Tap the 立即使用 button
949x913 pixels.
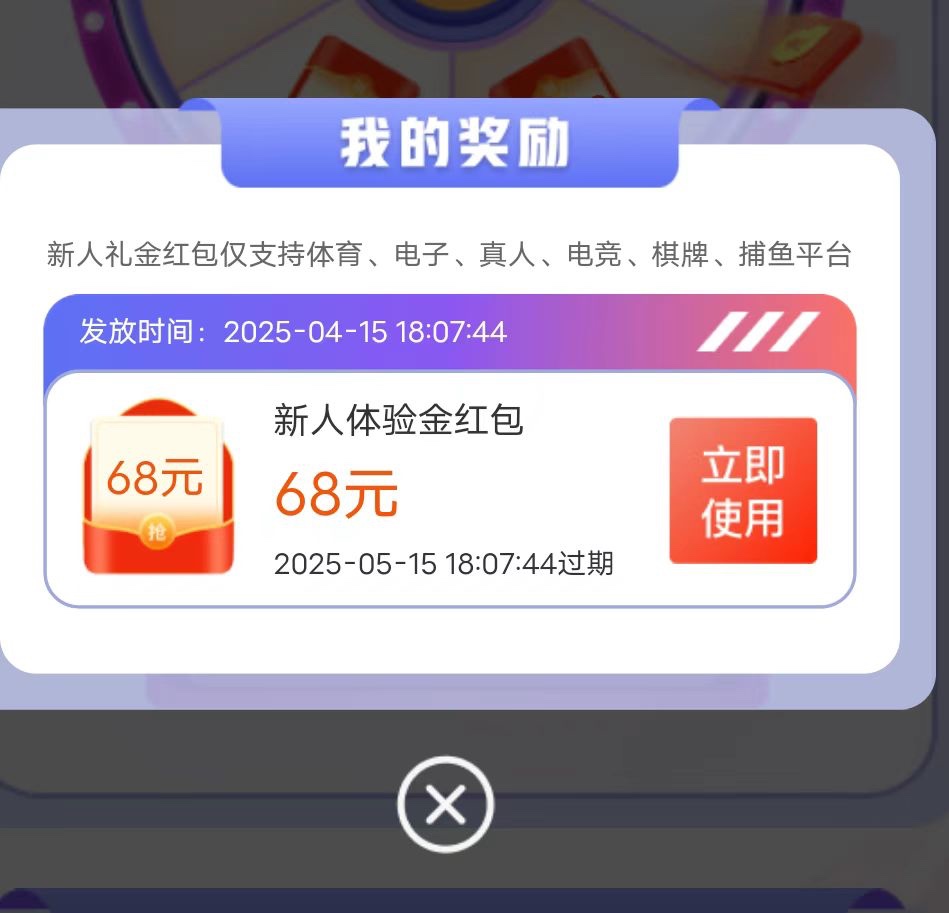pos(743,491)
